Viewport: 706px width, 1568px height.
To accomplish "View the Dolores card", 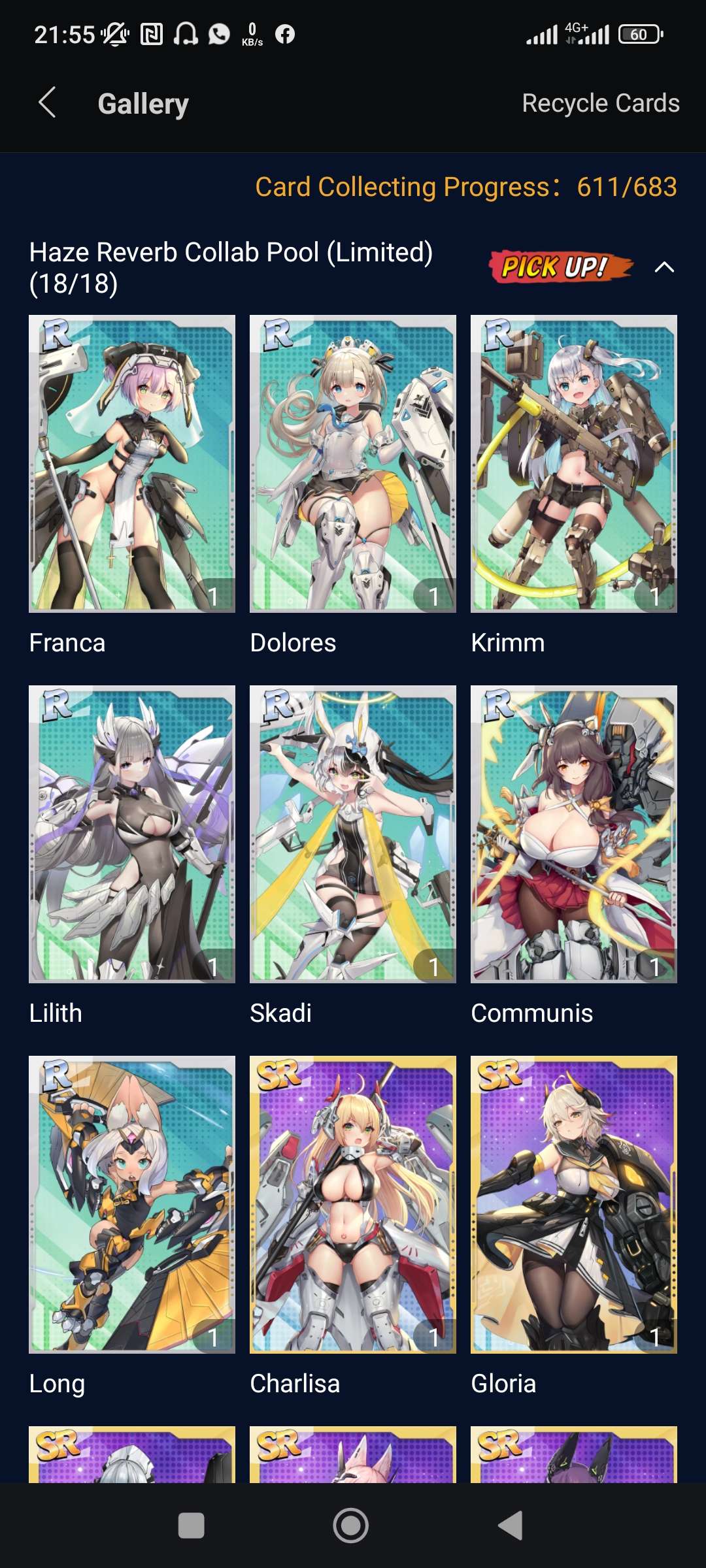I will click(x=352, y=464).
